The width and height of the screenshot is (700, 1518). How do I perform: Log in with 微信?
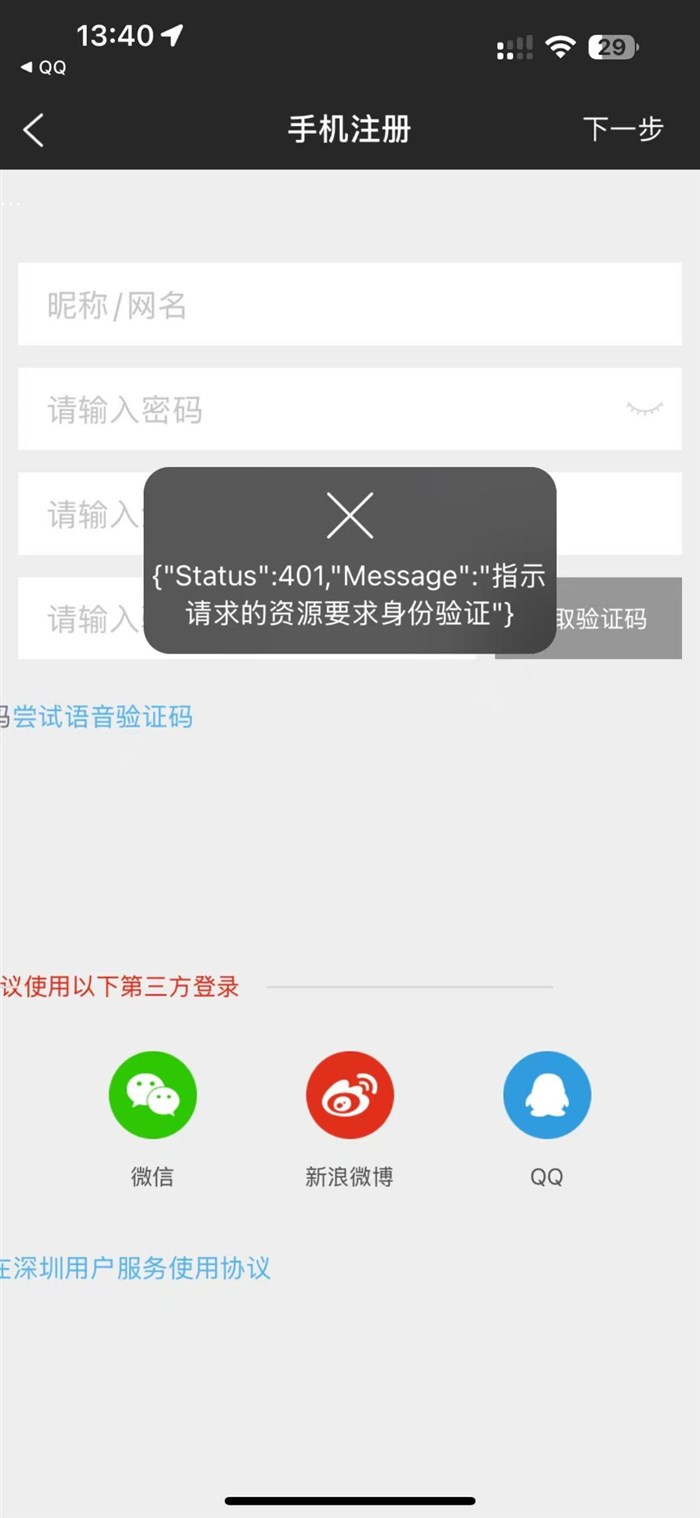(x=152, y=1095)
